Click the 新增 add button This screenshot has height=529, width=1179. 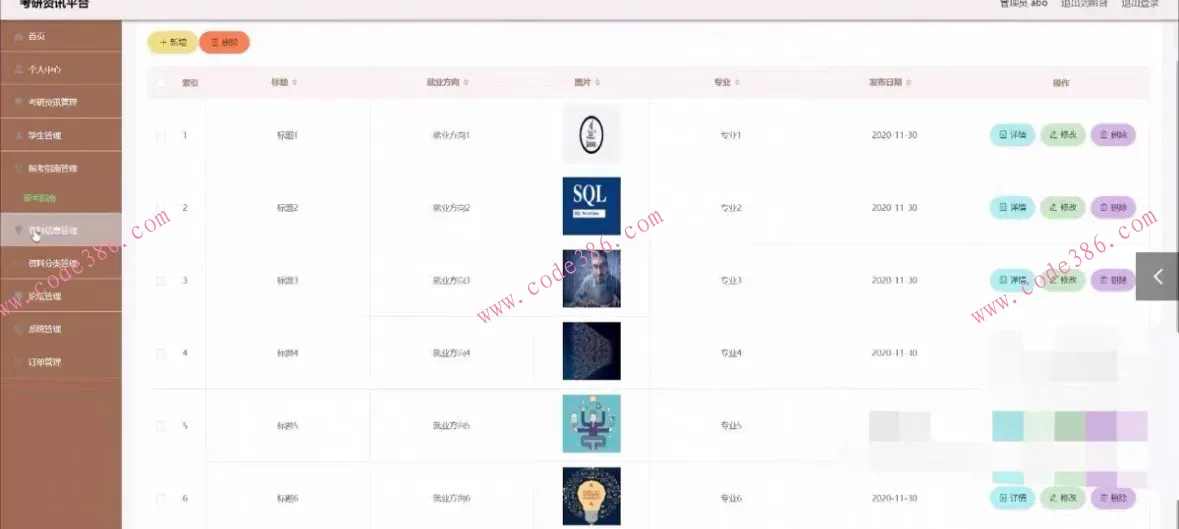pyautogui.click(x=172, y=42)
